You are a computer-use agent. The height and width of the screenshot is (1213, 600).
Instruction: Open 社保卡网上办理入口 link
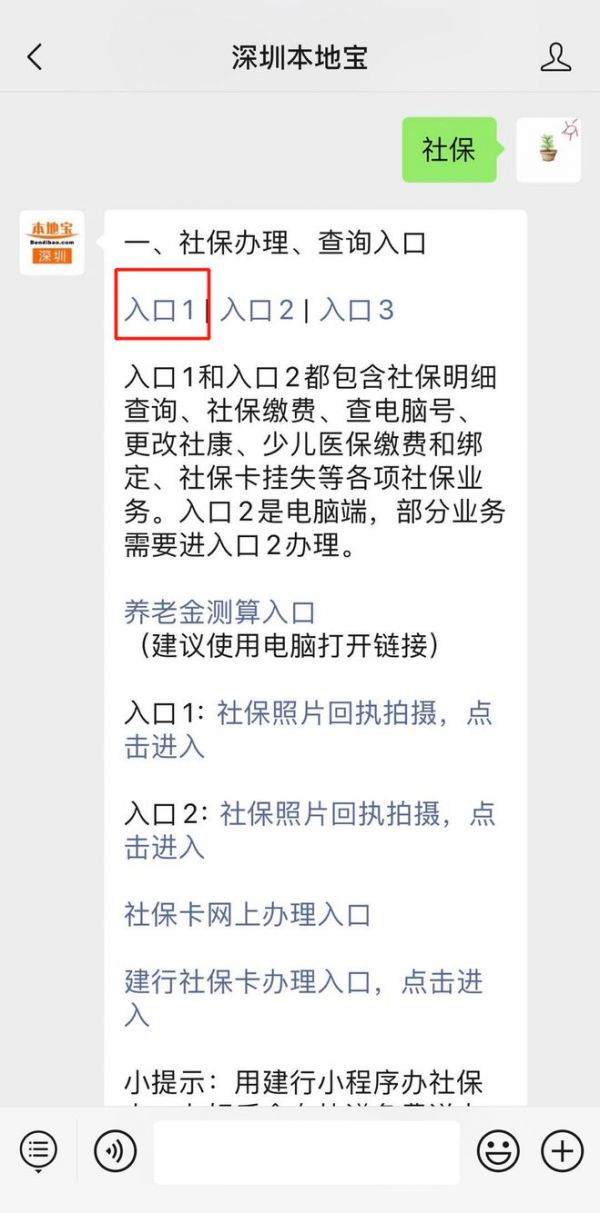click(247, 914)
